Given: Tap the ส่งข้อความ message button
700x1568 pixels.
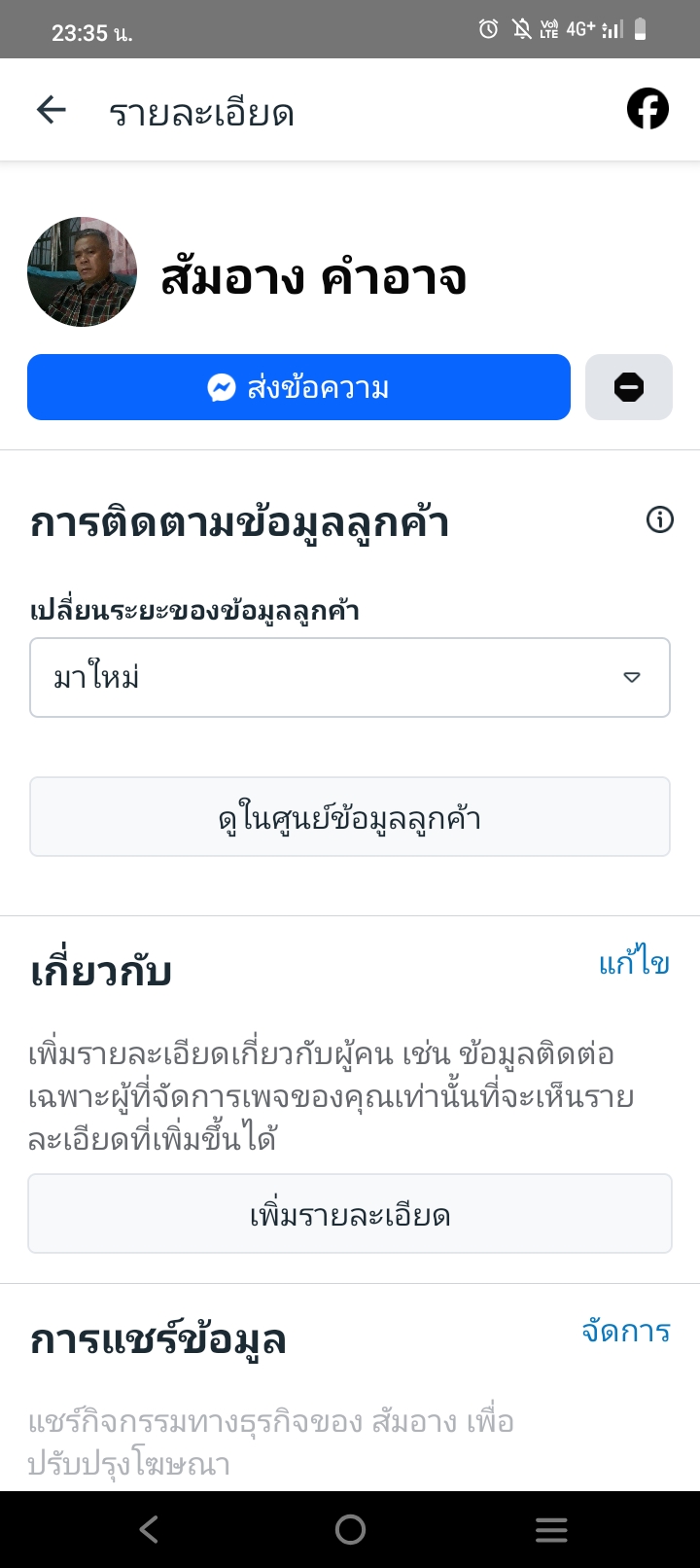Looking at the screenshot, I should 298,387.
